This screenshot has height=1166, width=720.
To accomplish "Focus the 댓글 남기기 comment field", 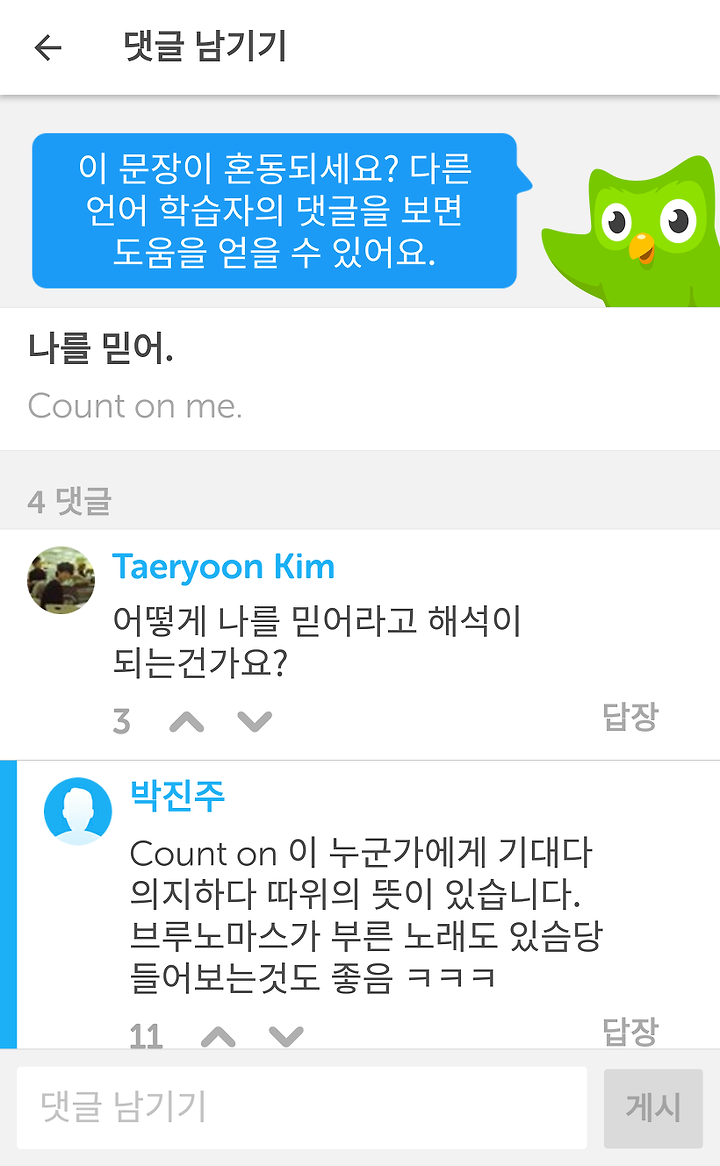I will click(302, 1107).
